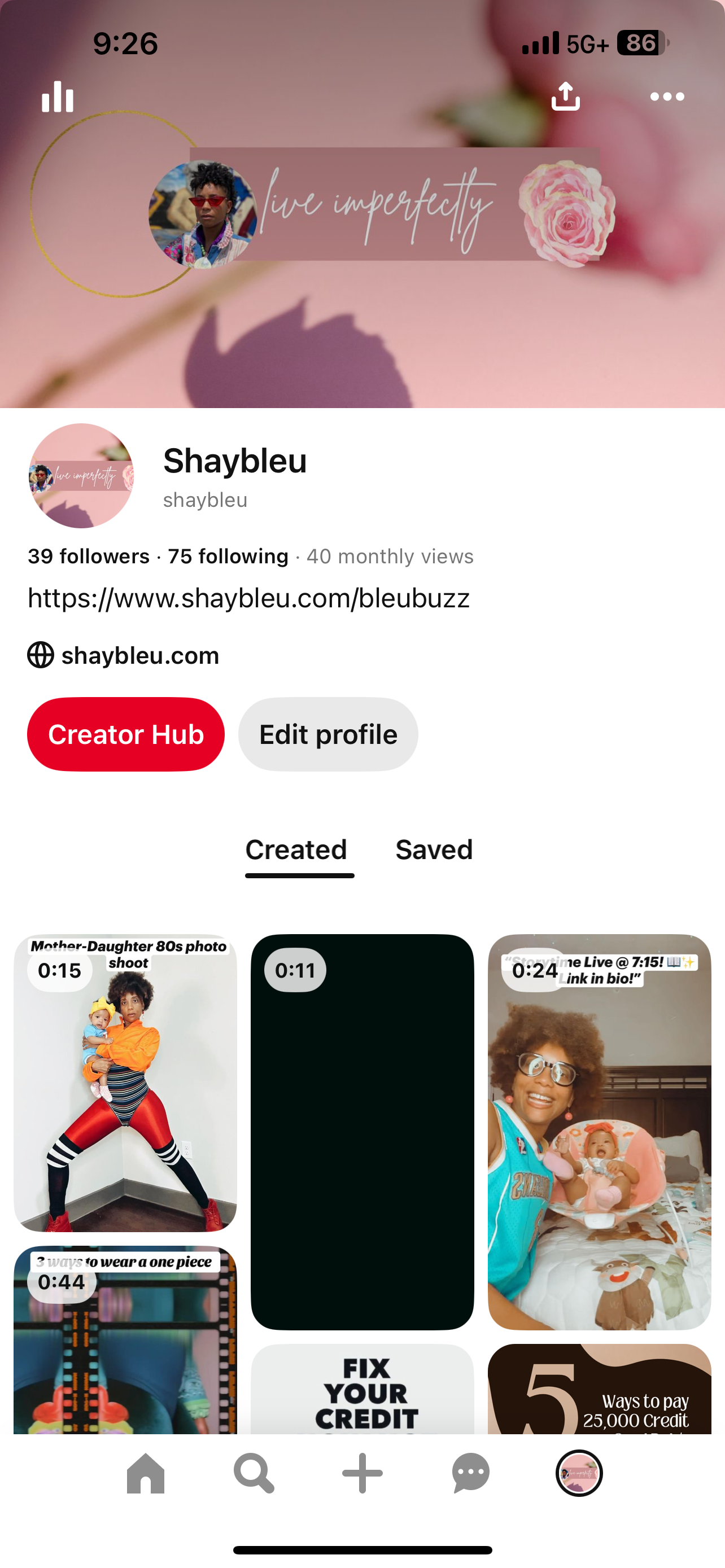Switch to the Saved tab

[x=434, y=849]
